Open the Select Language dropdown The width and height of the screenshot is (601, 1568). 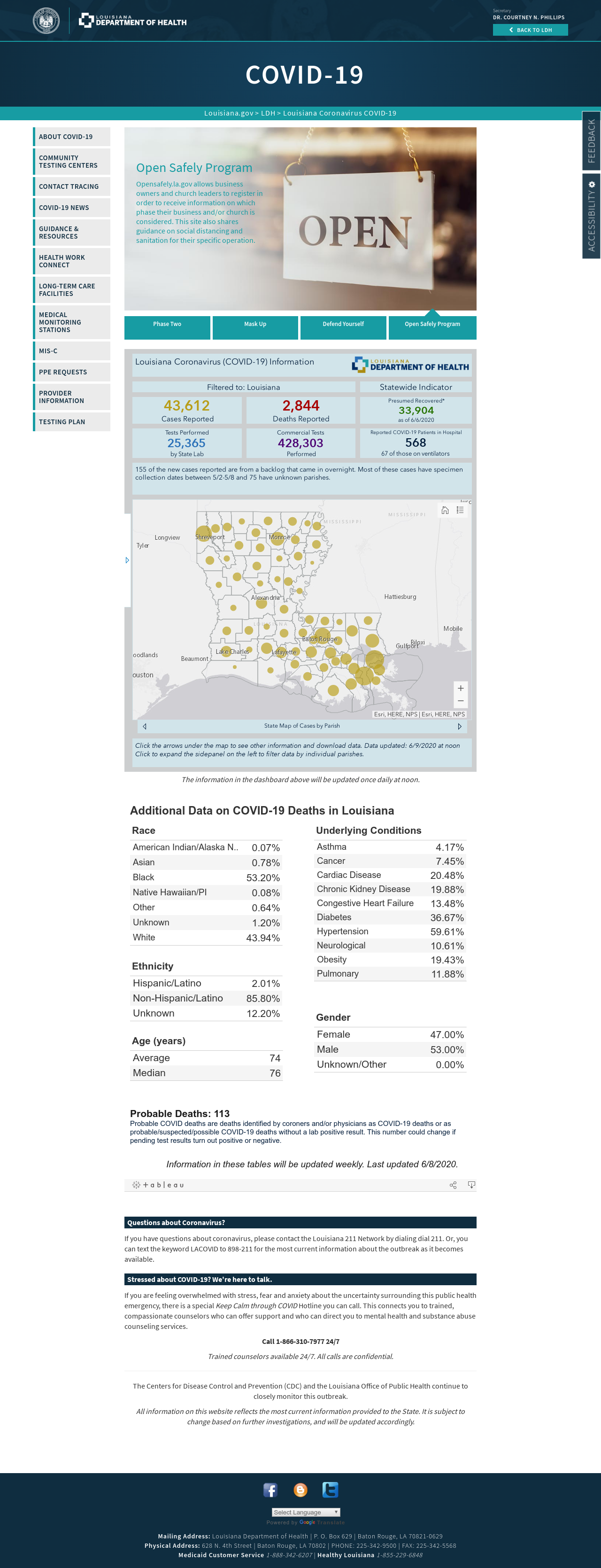[x=306, y=1512]
